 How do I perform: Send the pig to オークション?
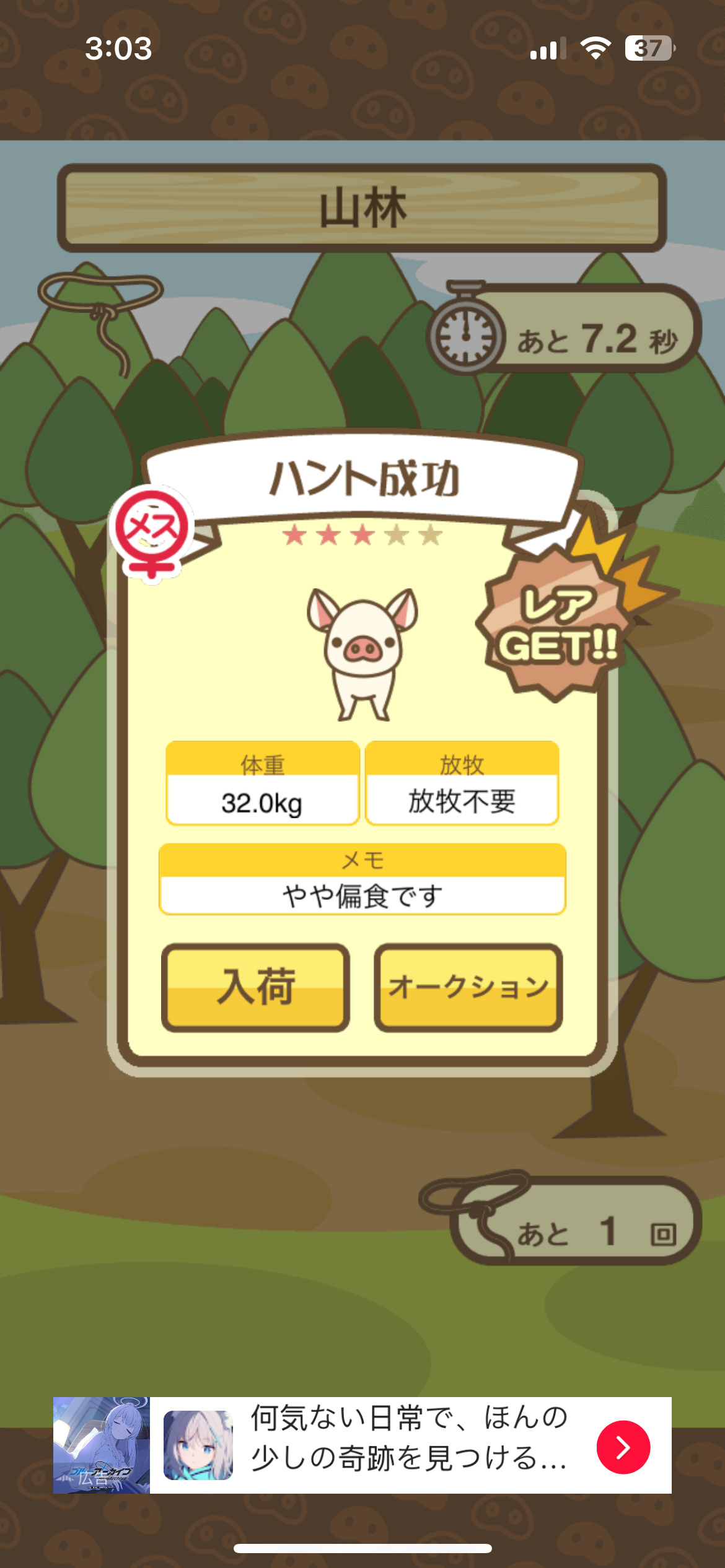tap(468, 987)
